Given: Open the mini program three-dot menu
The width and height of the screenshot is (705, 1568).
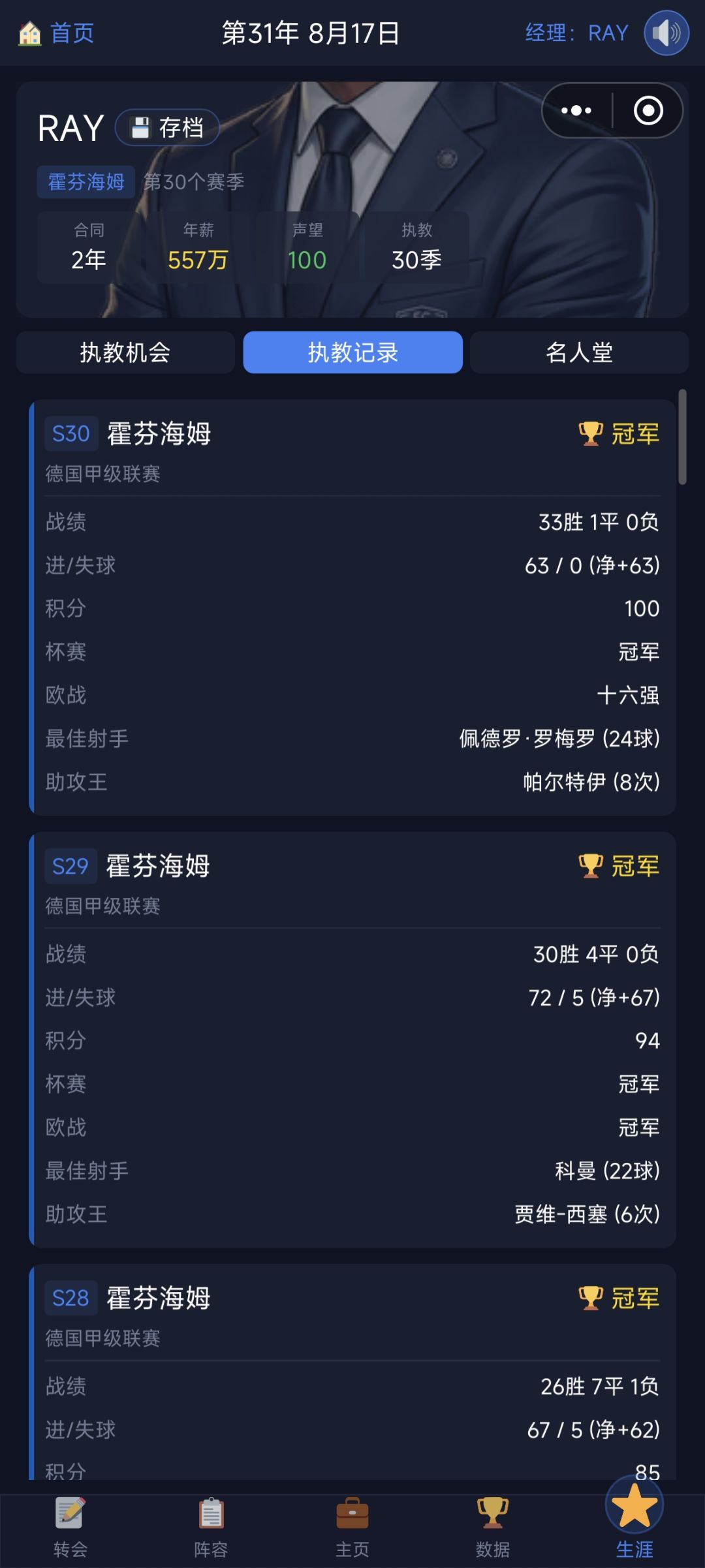Looking at the screenshot, I should click(576, 110).
